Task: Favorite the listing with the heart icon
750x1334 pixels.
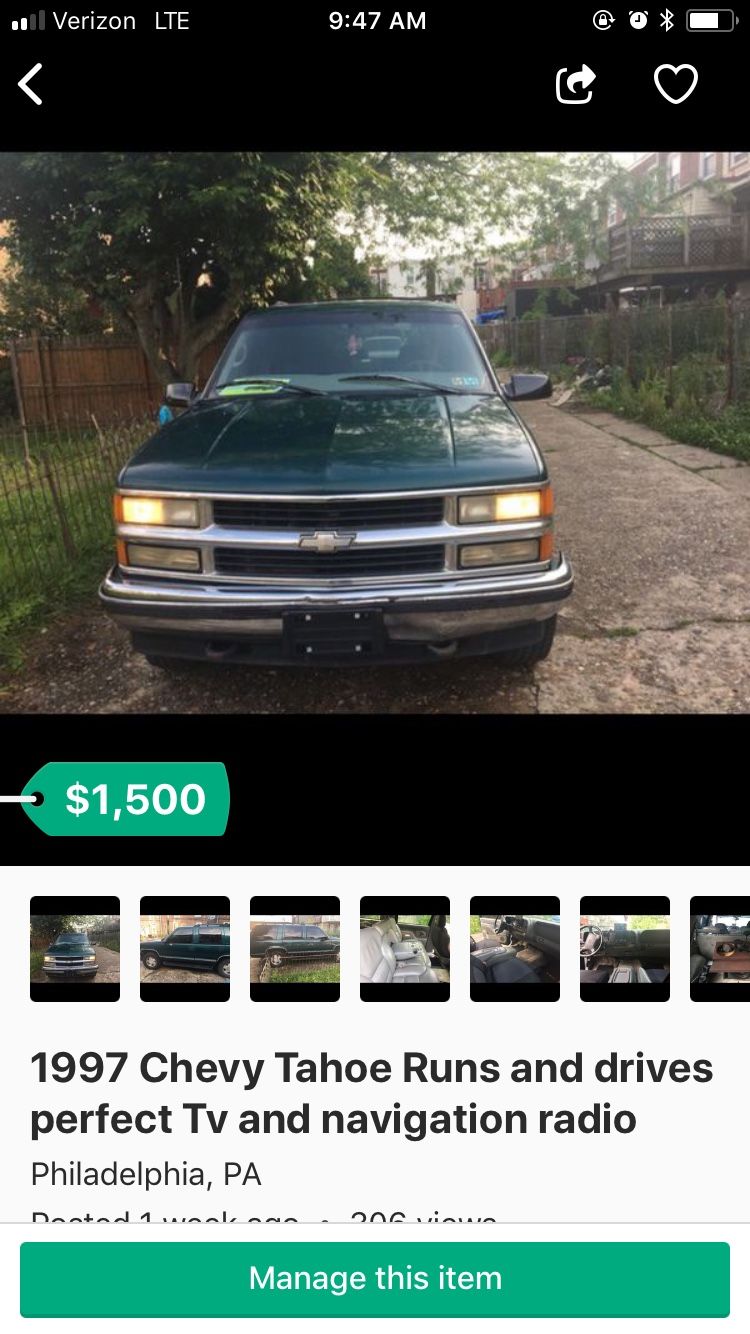Action: (x=675, y=85)
